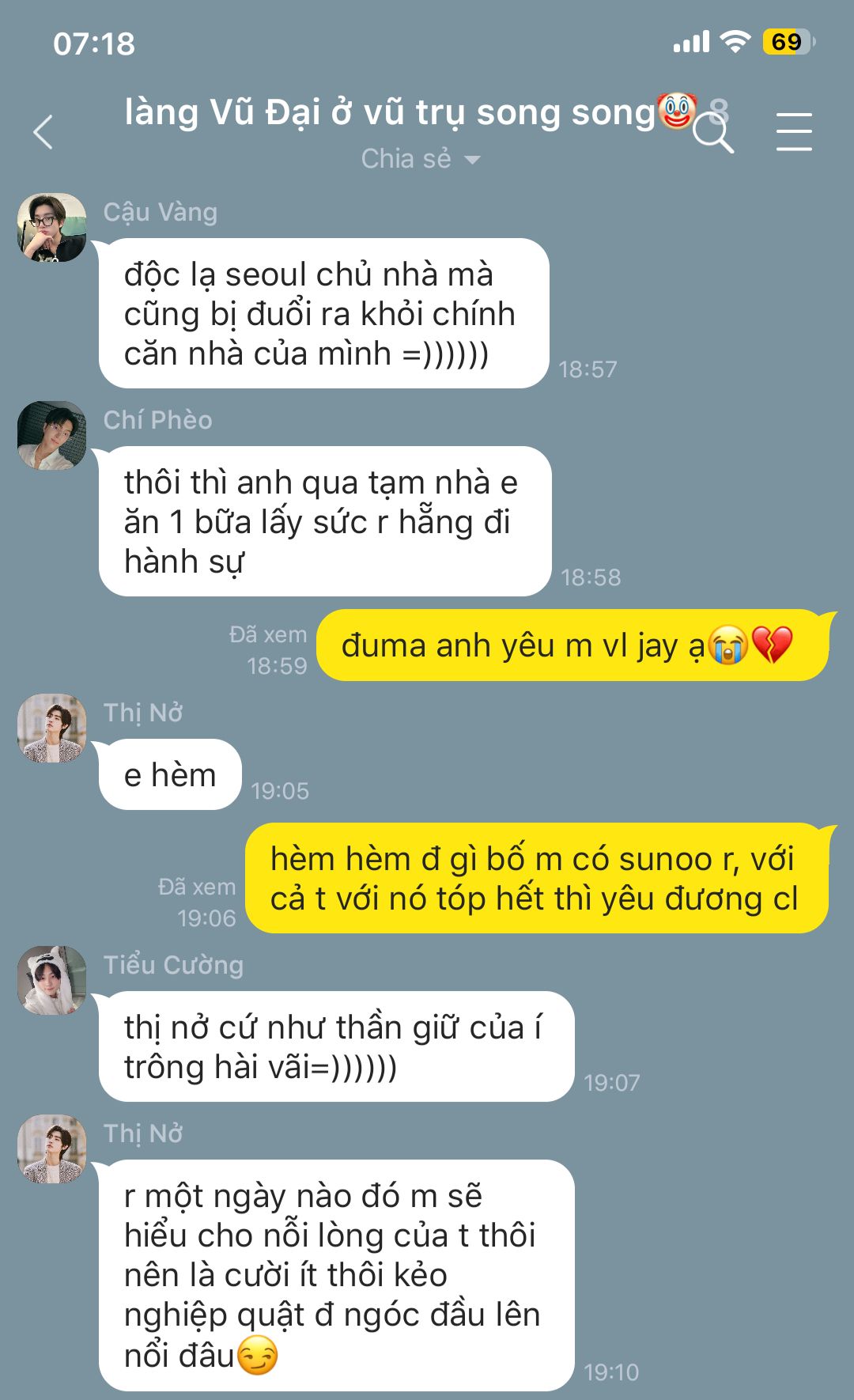Expand the Chia sẻ dropdown

click(x=420, y=159)
